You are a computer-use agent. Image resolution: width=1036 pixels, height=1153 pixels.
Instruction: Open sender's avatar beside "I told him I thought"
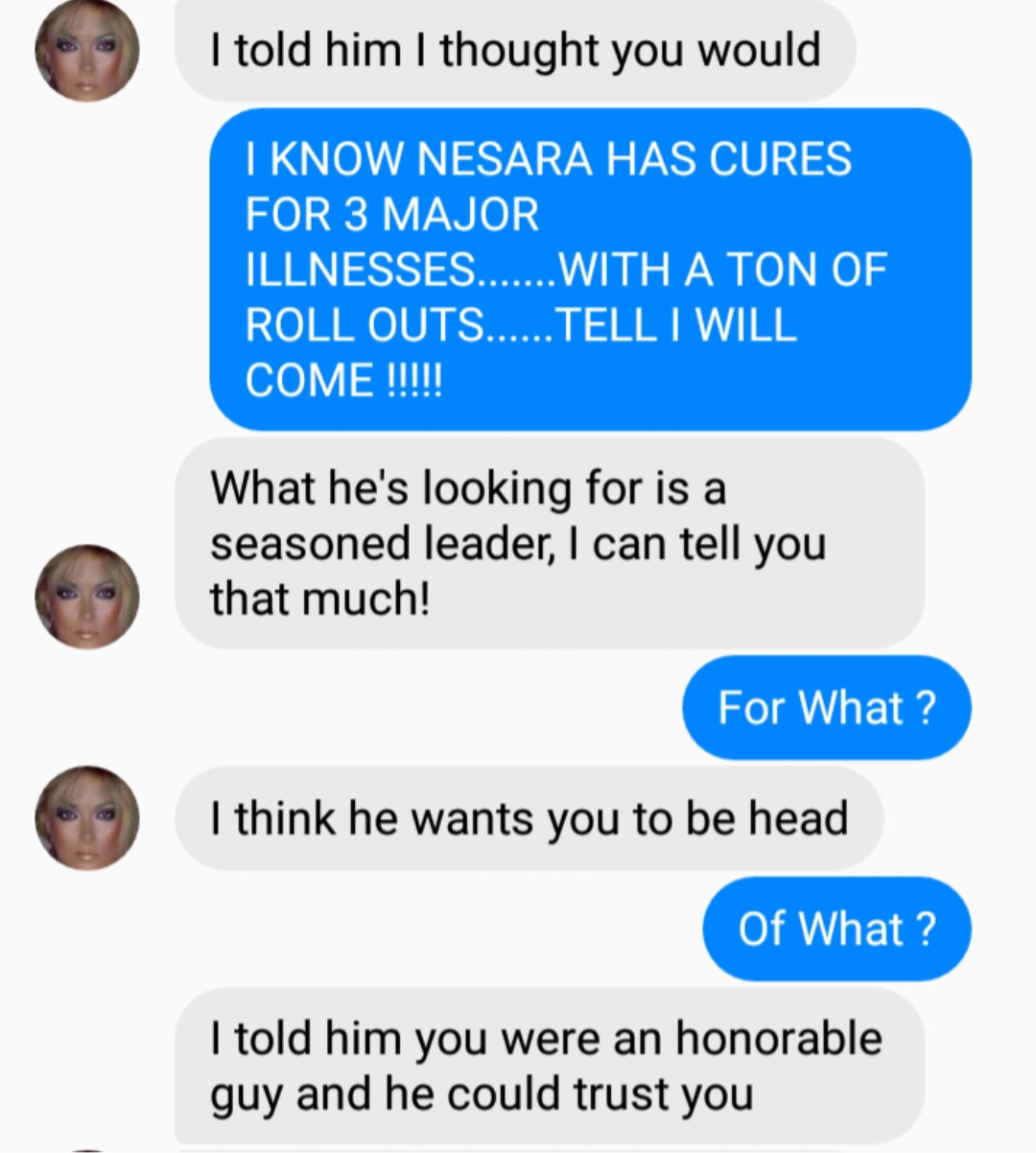pos(87,50)
